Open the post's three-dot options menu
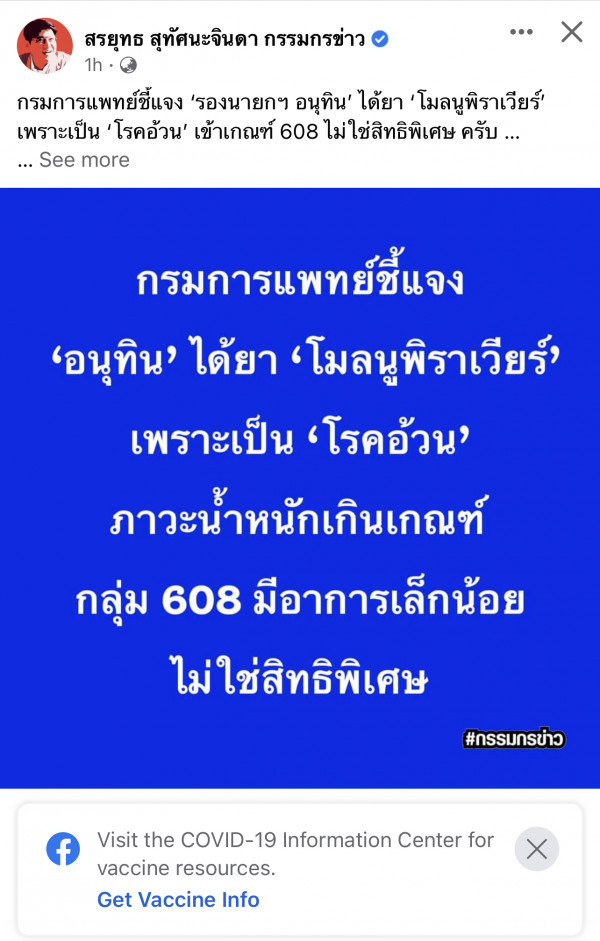 (x=522, y=32)
